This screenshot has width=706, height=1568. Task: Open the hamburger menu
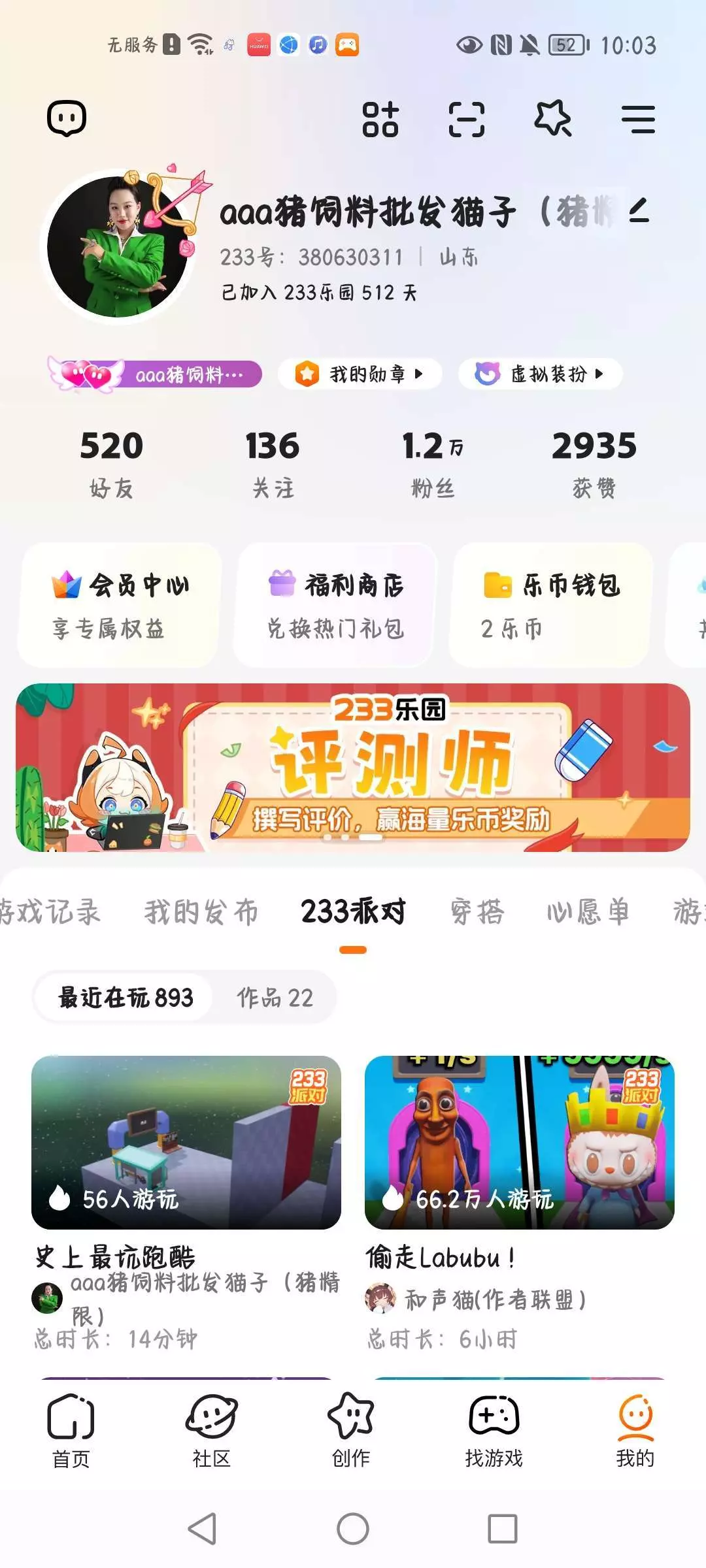click(638, 120)
